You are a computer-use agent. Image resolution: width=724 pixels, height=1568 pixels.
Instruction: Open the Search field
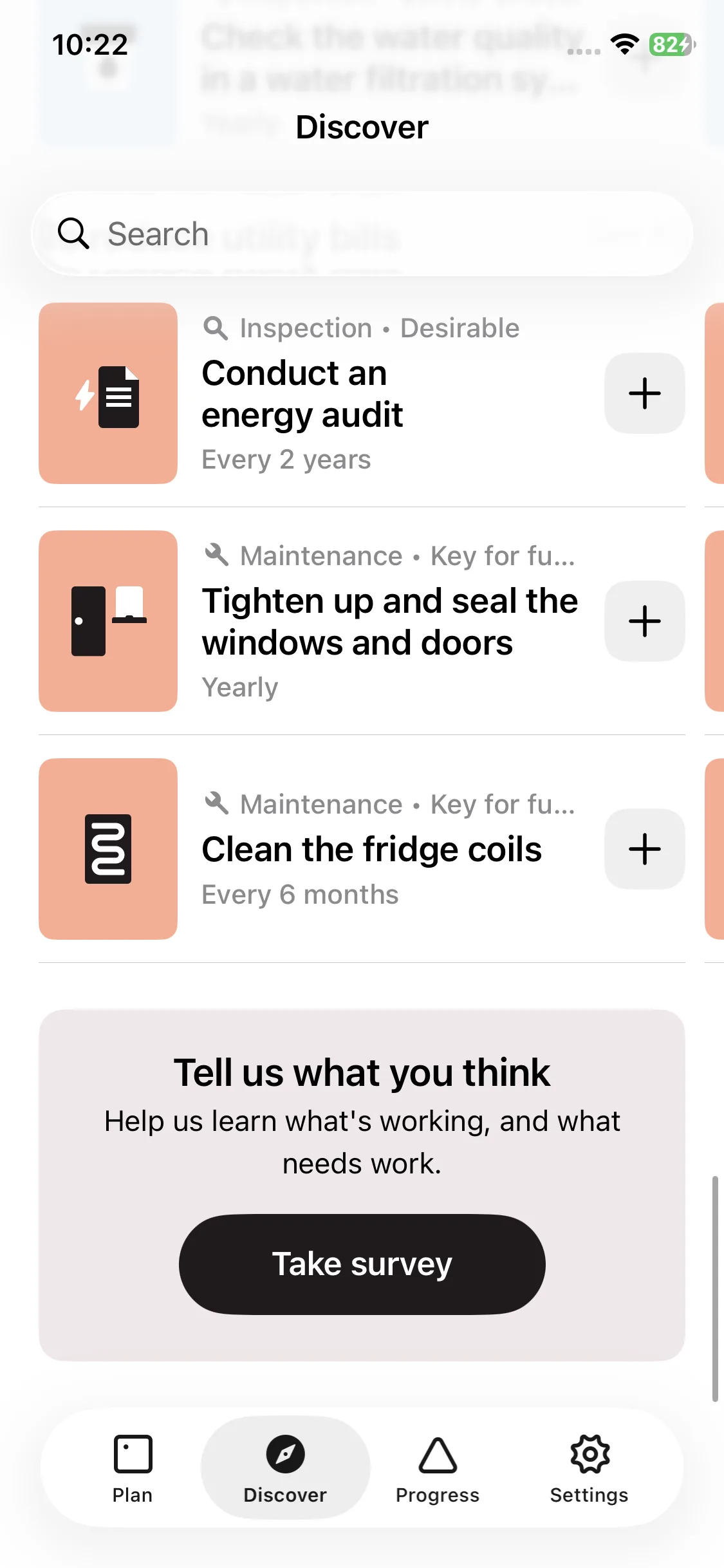pyautogui.click(x=362, y=234)
